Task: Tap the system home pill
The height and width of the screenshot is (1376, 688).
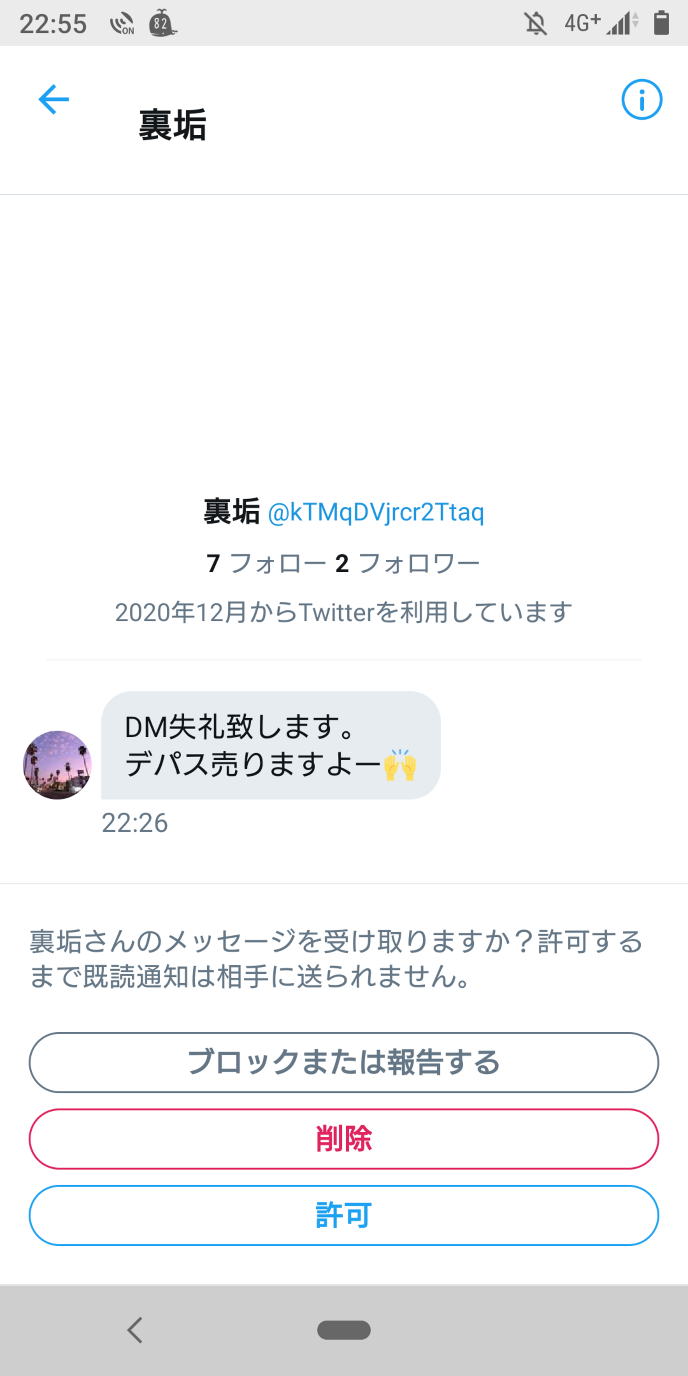Action: pyautogui.click(x=344, y=1330)
